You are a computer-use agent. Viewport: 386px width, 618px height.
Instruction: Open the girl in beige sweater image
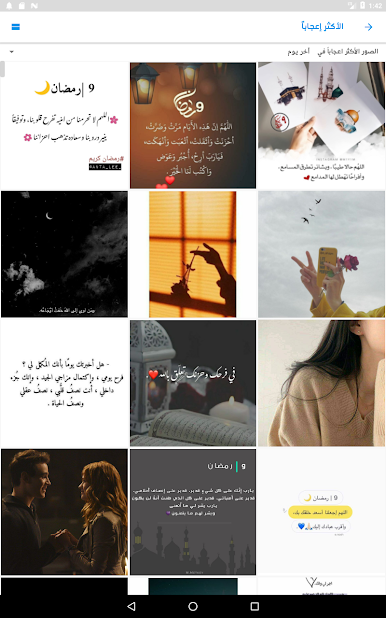[321, 383]
